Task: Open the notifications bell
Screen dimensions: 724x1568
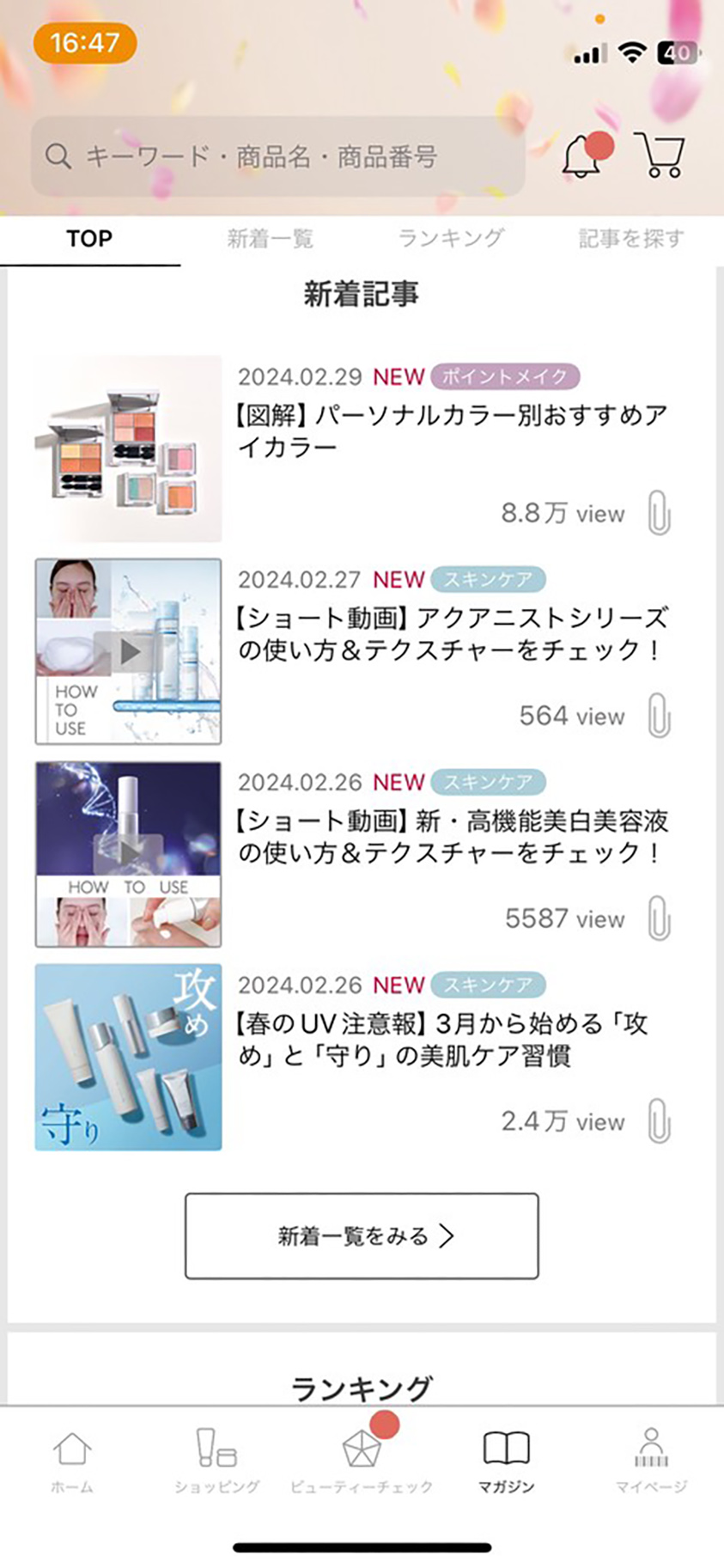Action: click(x=583, y=156)
